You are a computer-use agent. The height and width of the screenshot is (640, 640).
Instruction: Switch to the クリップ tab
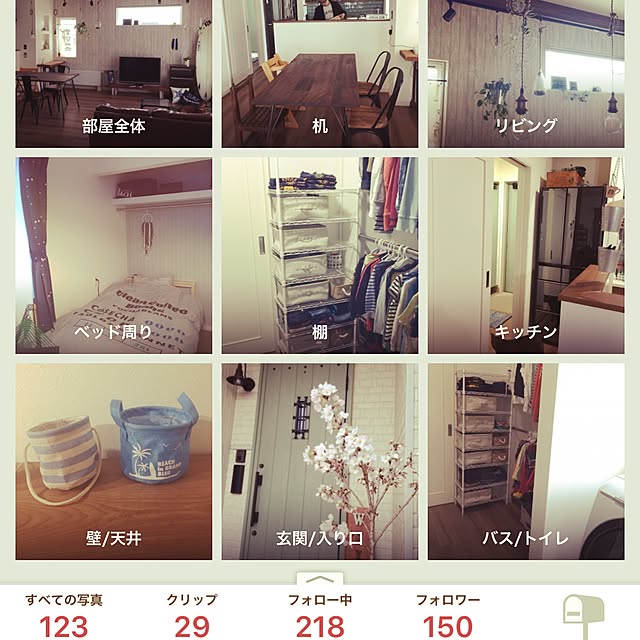click(192, 614)
